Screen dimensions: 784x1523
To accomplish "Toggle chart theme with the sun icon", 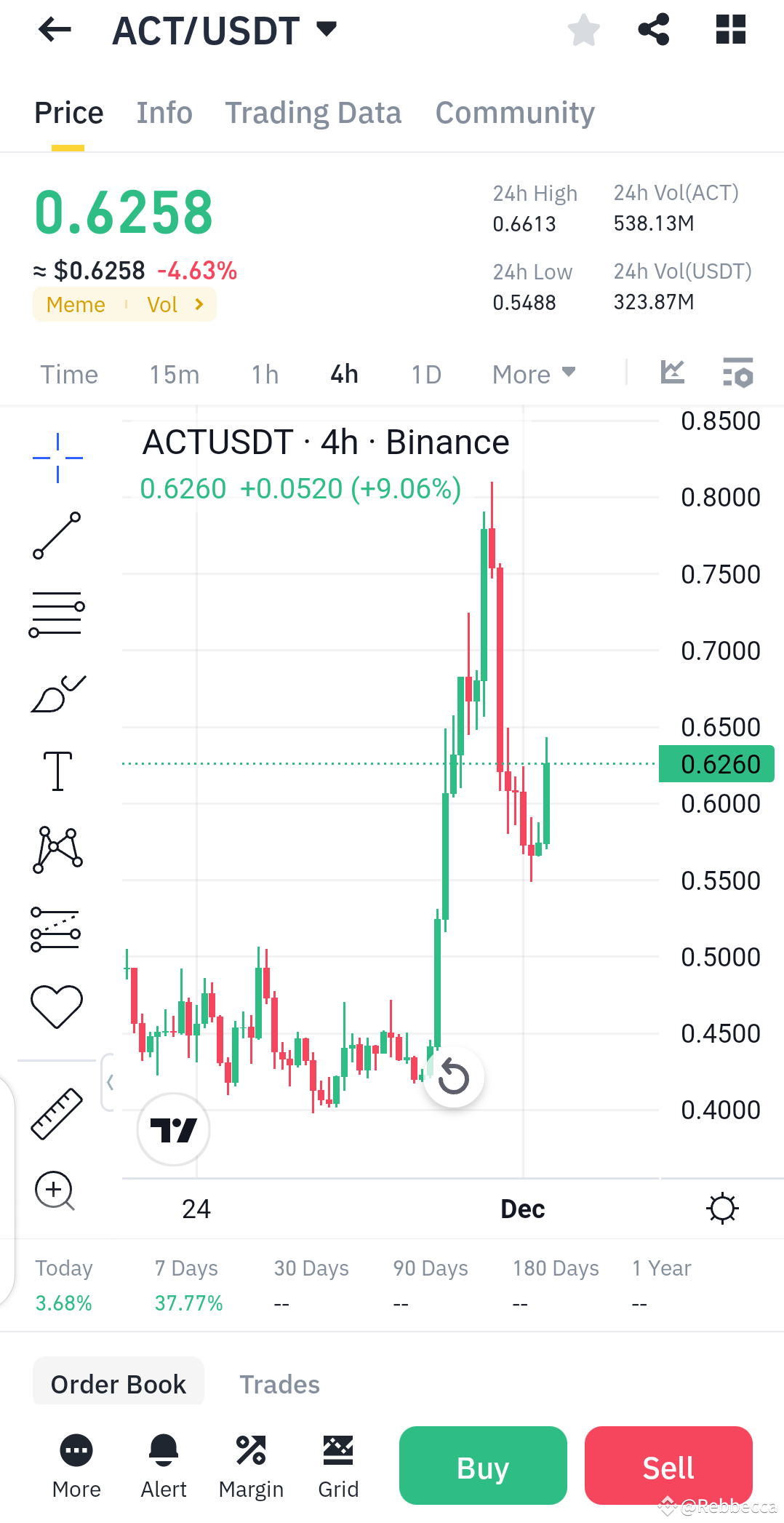I will coord(721,1208).
